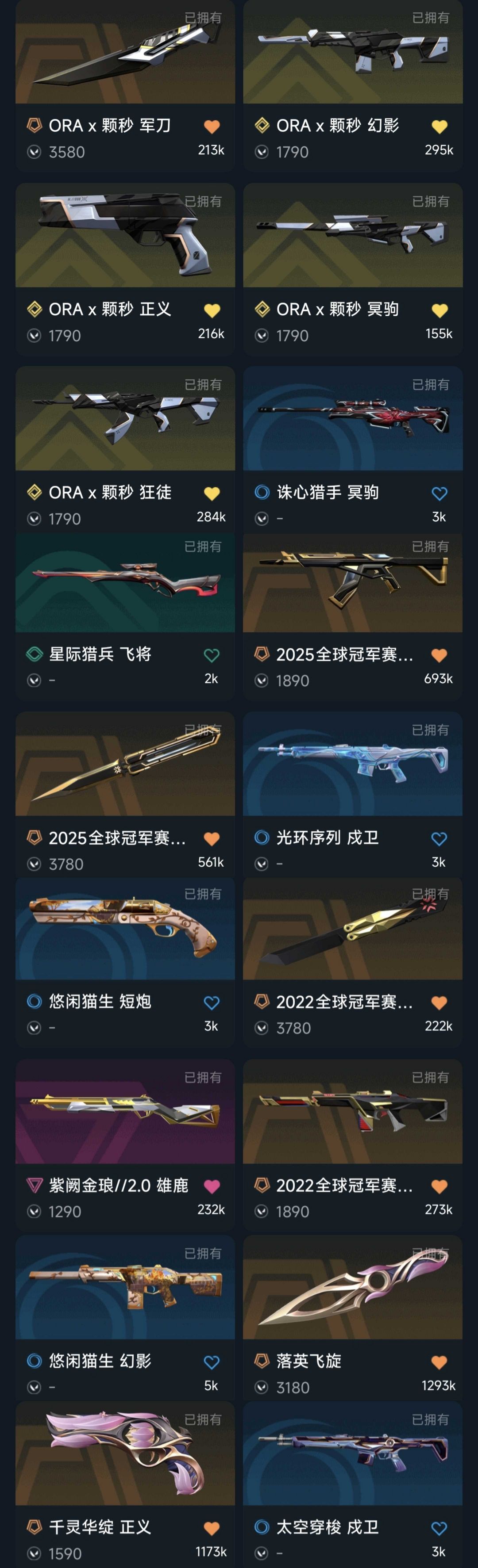This screenshot has height=1568, width=478.
Task: Favorite the 太空穿梭 戍卫 skin
Action: [439, 1529]
